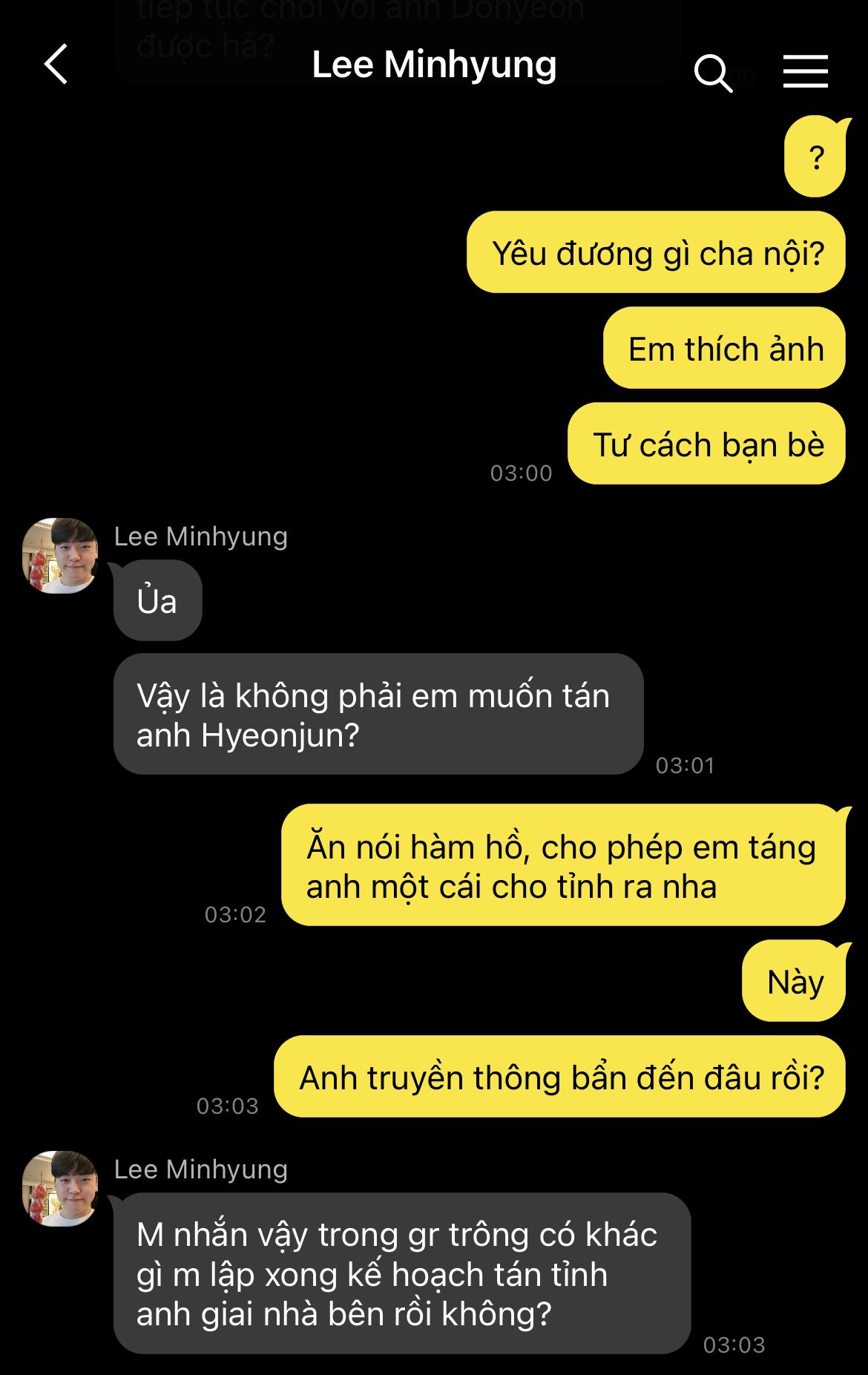Open Lee Minhyung's profile picture by "Ủa"
This screenshot has height=1375, width=868.
coord(60,556)
